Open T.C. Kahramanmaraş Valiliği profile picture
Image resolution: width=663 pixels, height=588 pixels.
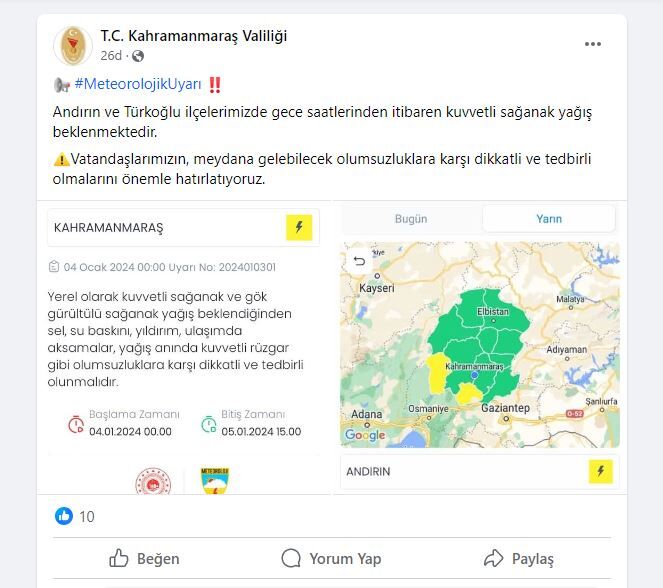[73, 45]
